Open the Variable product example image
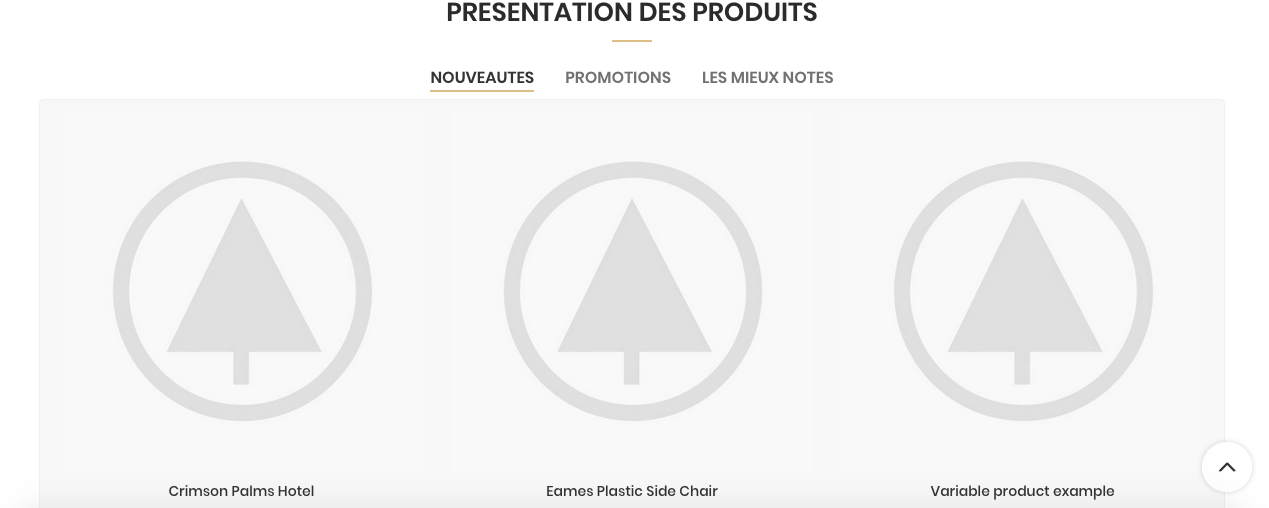The image size is (1269, 508). coord(1022,290)
